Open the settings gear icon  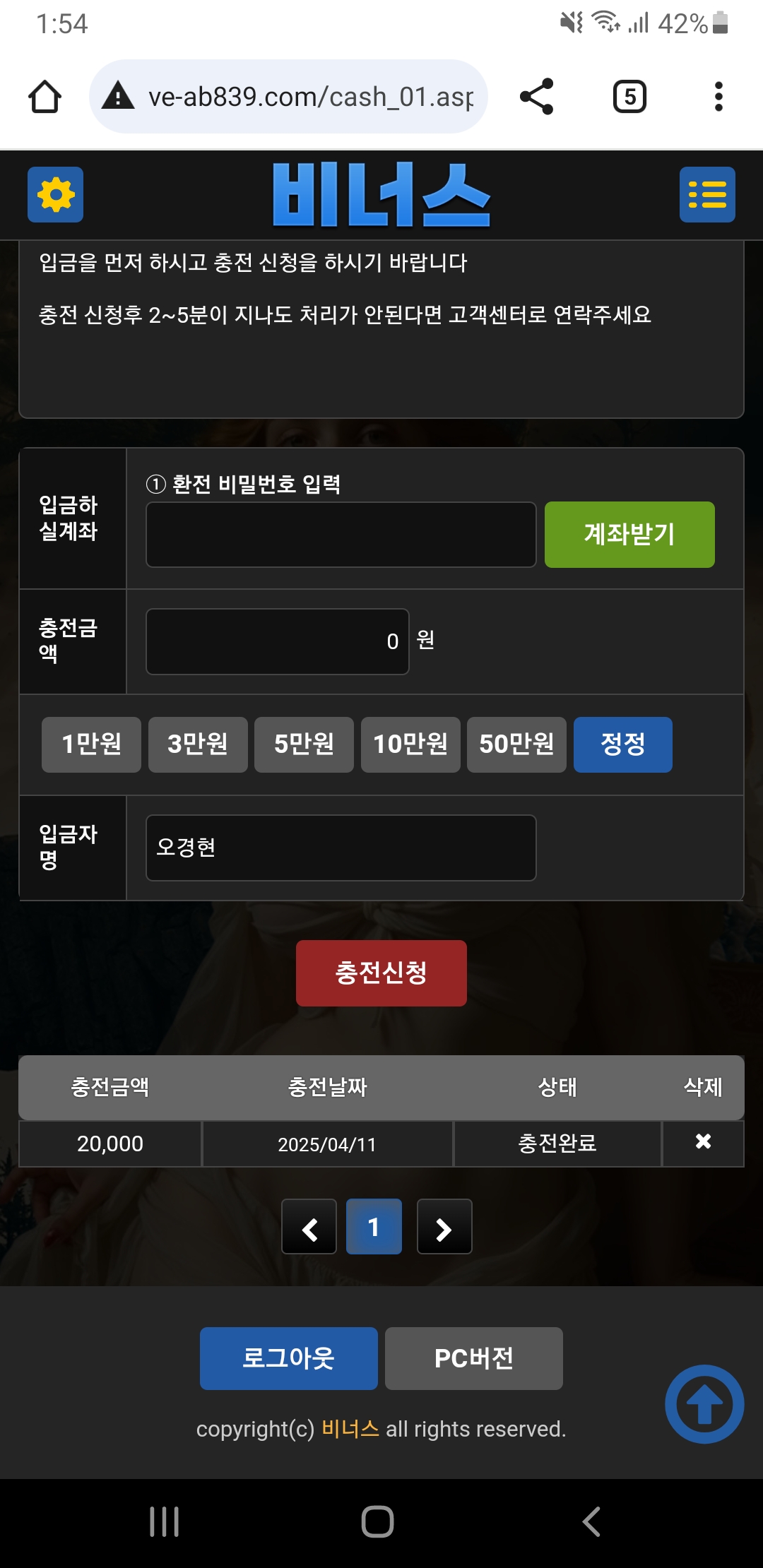pos(56,195)
